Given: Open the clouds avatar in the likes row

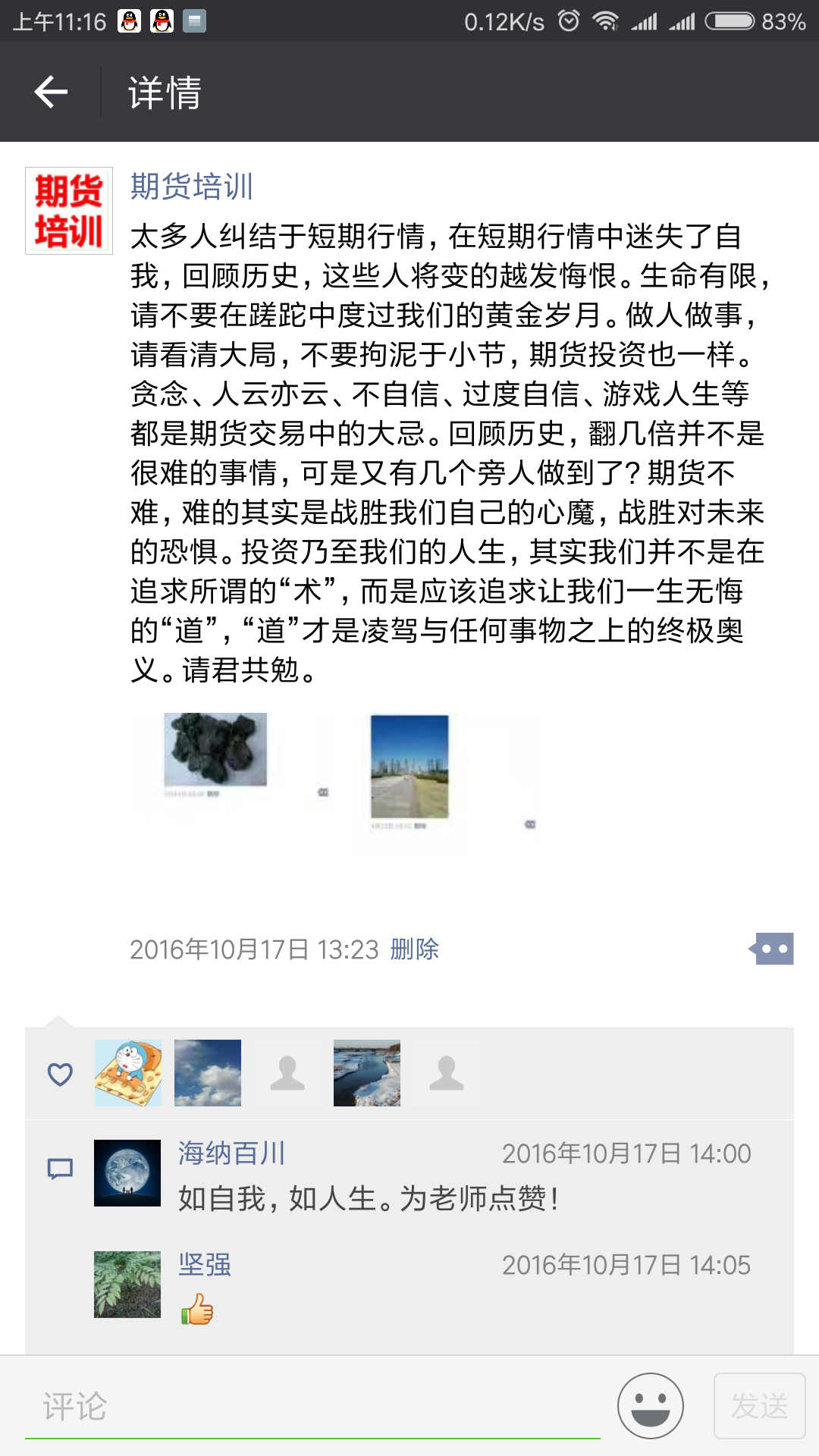Looking at the screenshot, I should pyautogui.click(x=208, y=1073).
